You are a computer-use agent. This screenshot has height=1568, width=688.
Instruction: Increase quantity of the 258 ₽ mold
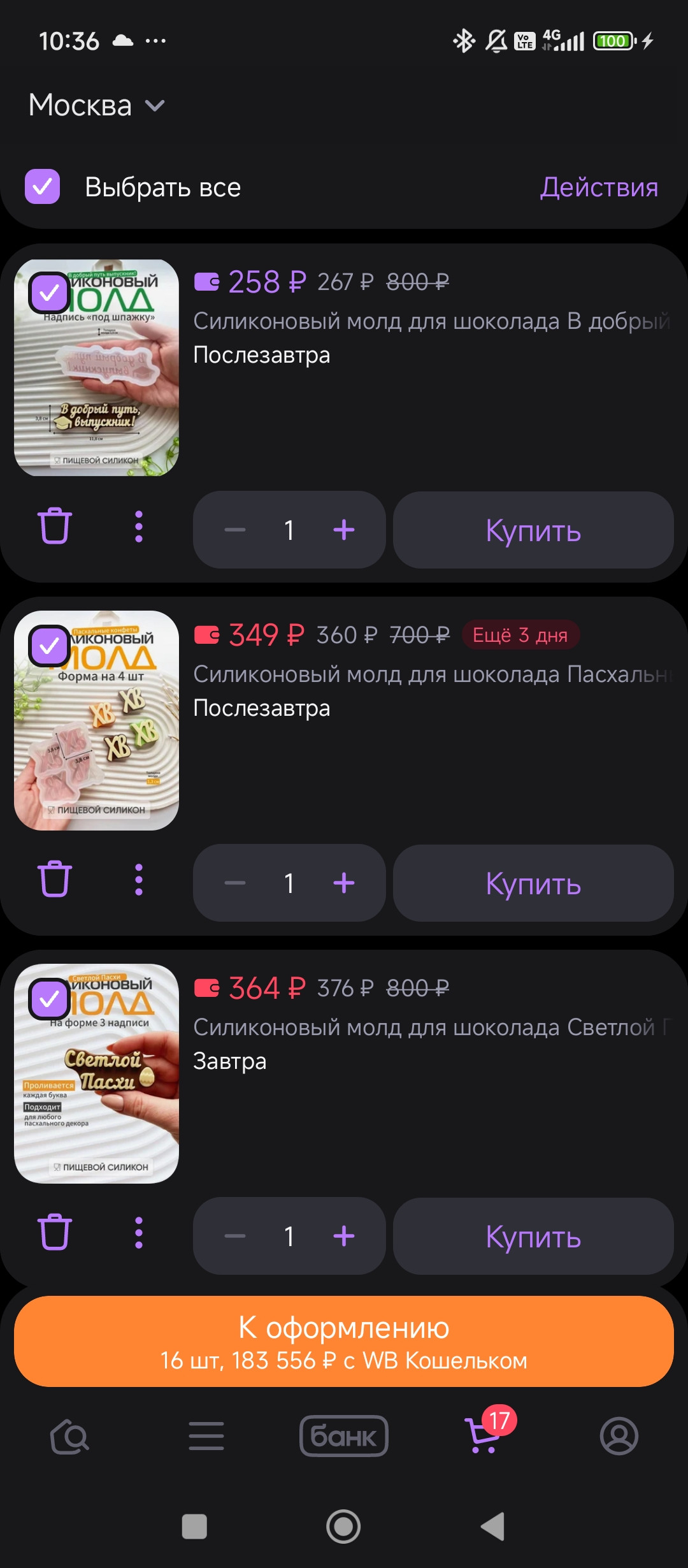pos(344,530)
